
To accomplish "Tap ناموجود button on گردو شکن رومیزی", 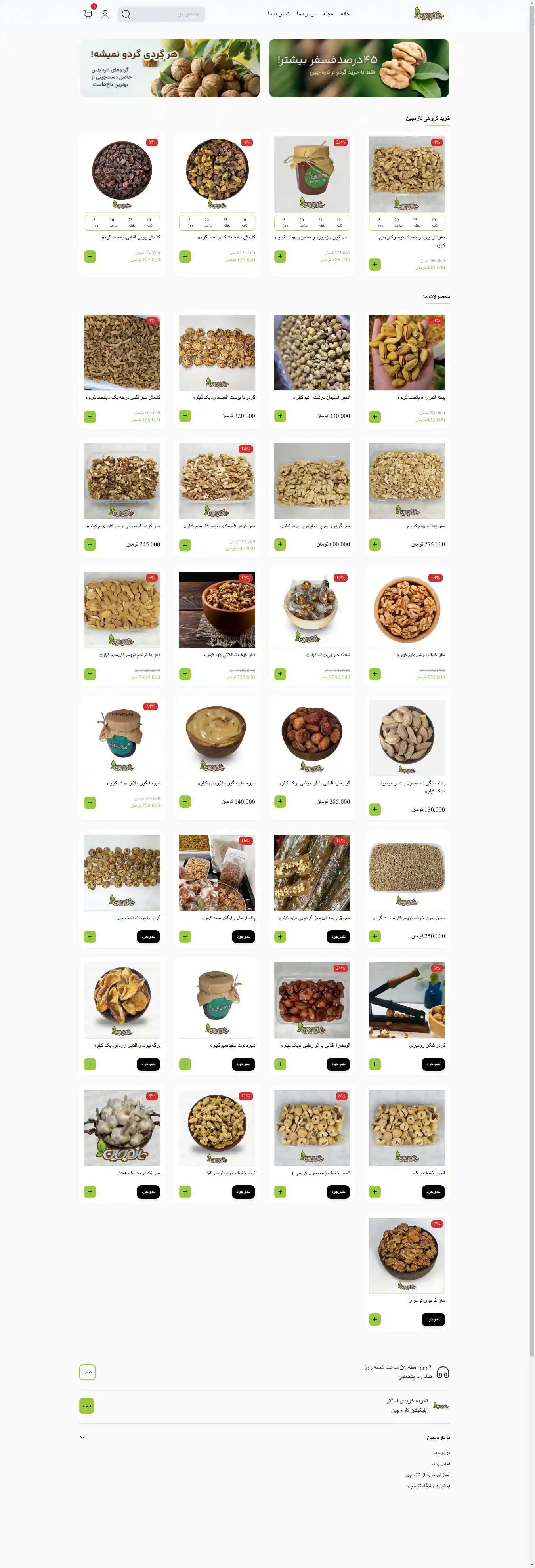I will (433, 1064).
